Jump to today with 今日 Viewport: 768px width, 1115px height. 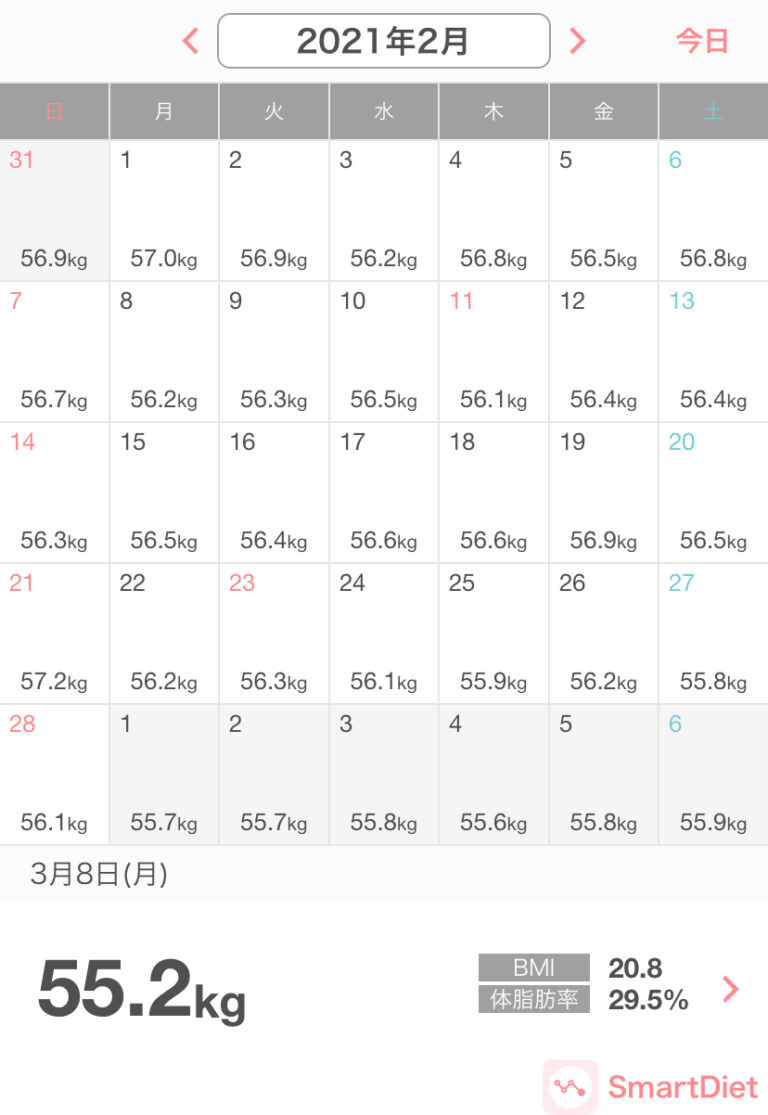pyautogui.click(x=702, y=41)
